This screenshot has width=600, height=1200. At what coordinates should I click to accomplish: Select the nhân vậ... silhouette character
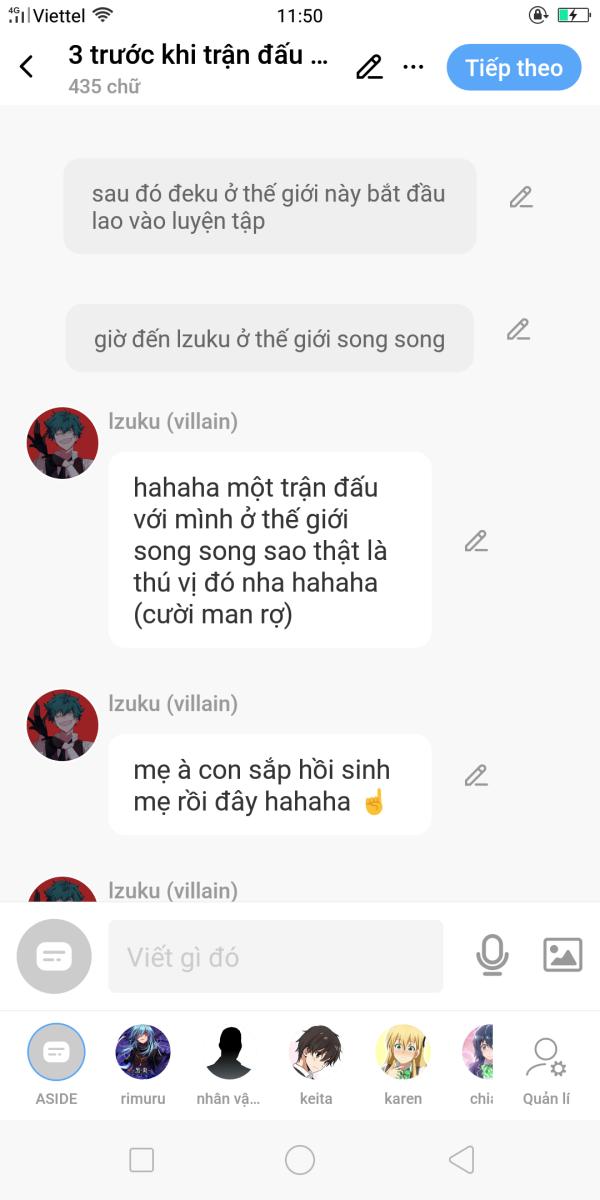(228, 1053)
